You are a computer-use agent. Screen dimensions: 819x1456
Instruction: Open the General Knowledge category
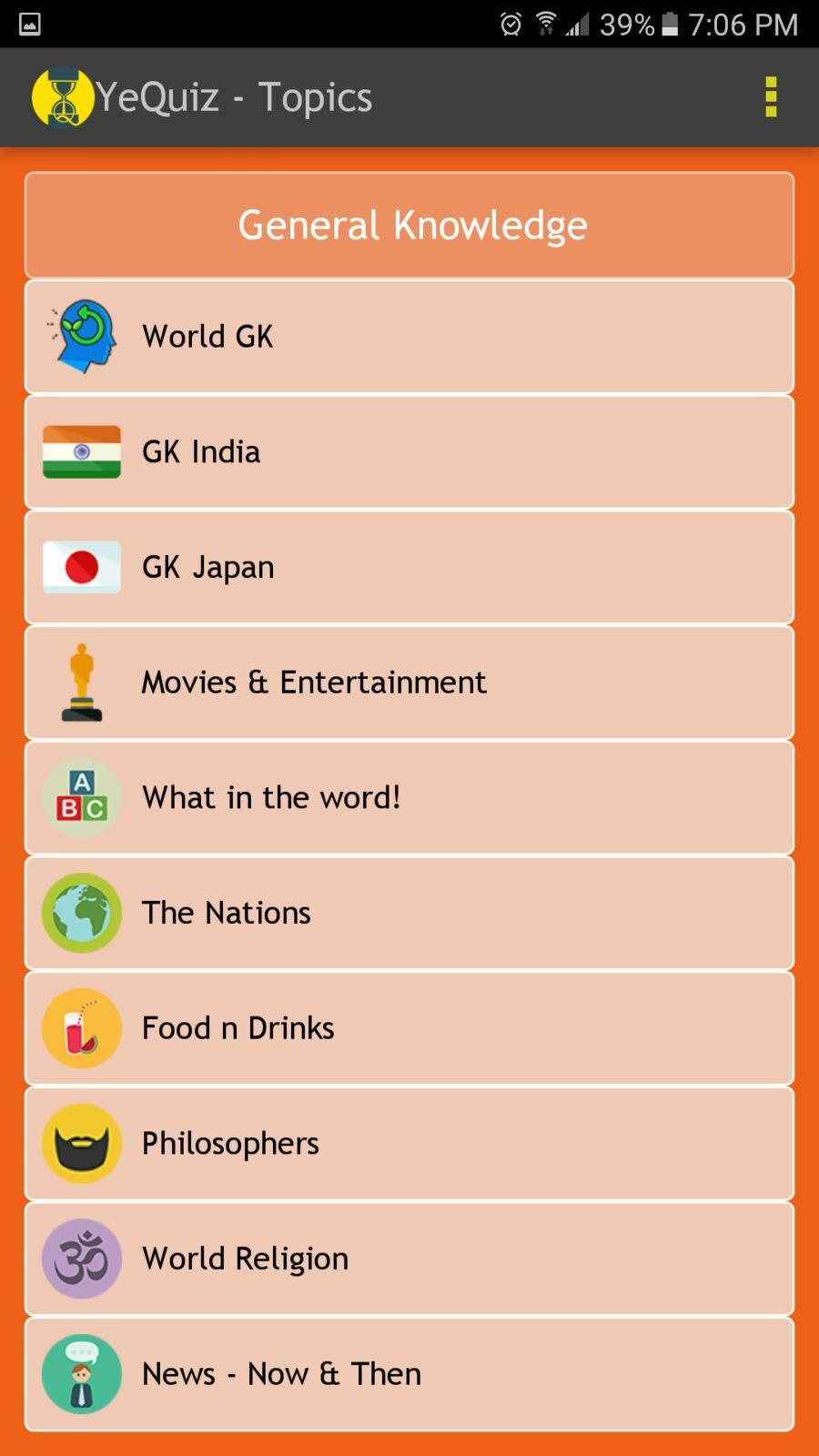coord(409,225)
